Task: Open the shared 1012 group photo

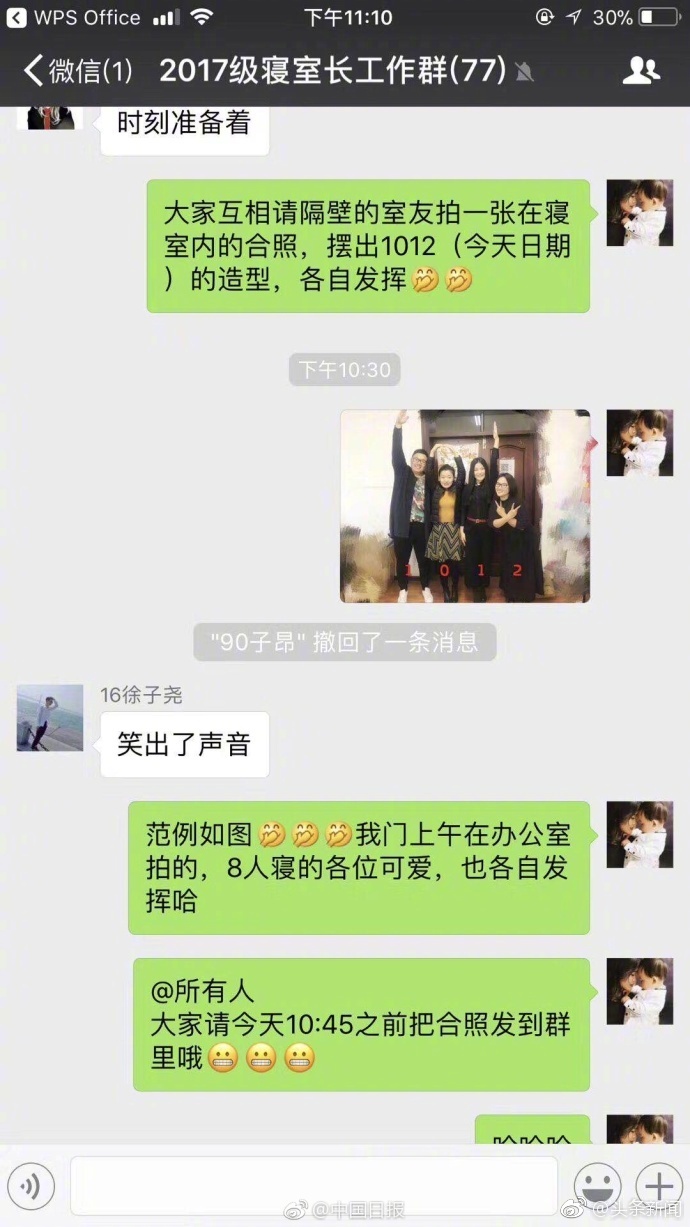Action: click(x=465, y=506)
